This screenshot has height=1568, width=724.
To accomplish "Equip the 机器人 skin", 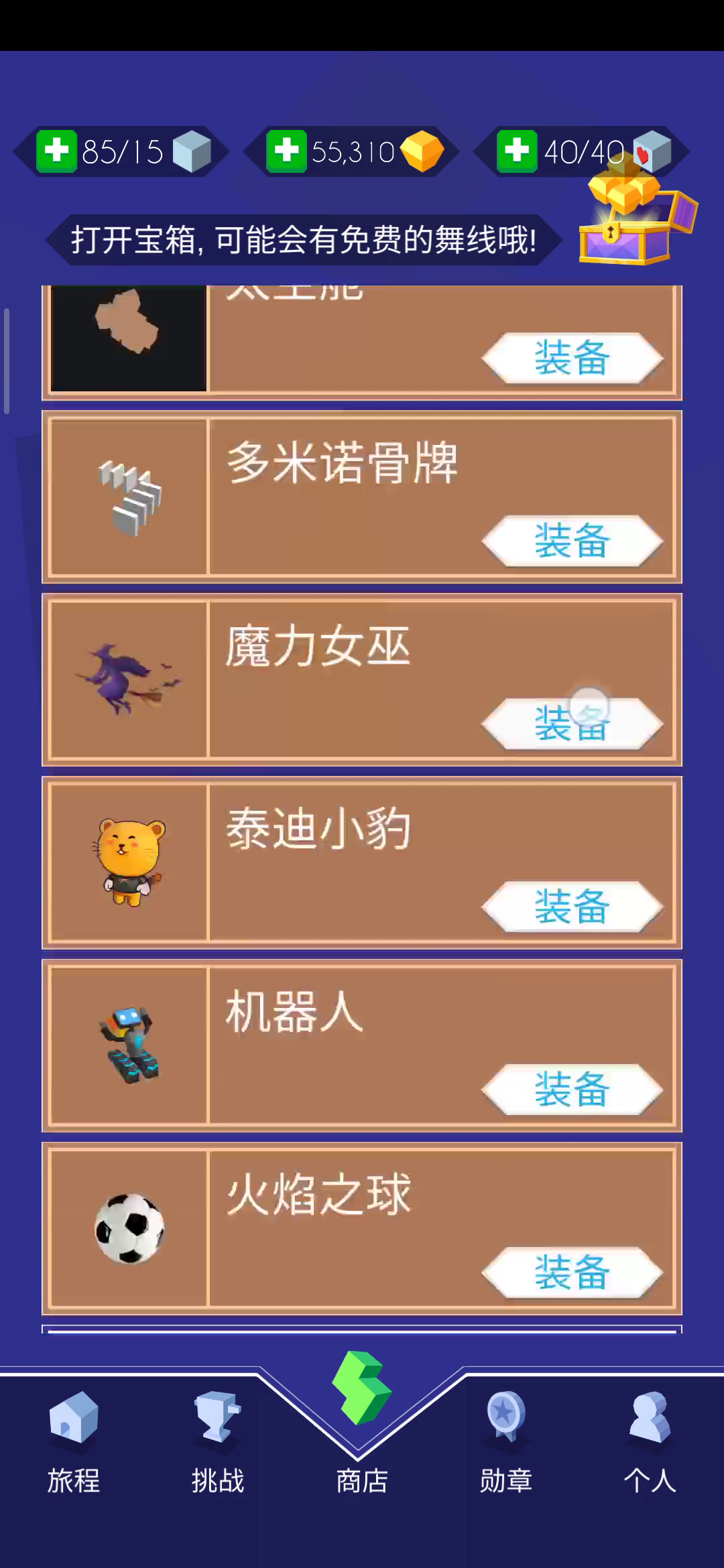I will coord(572,1090).
